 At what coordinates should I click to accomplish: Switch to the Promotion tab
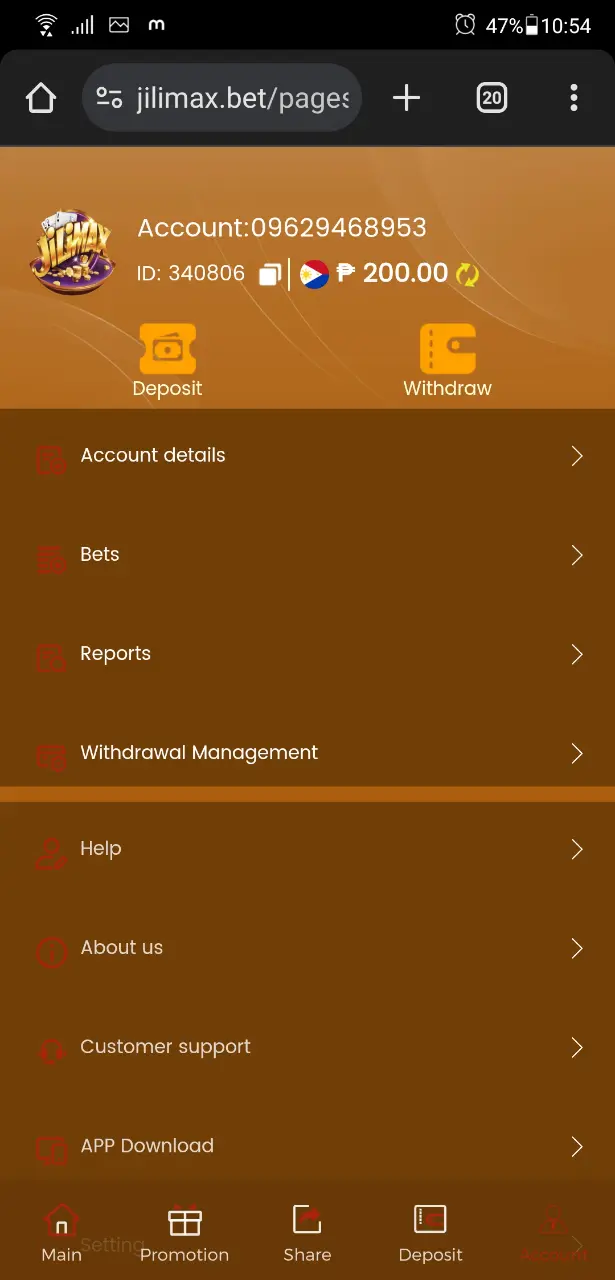(184, 1234)
